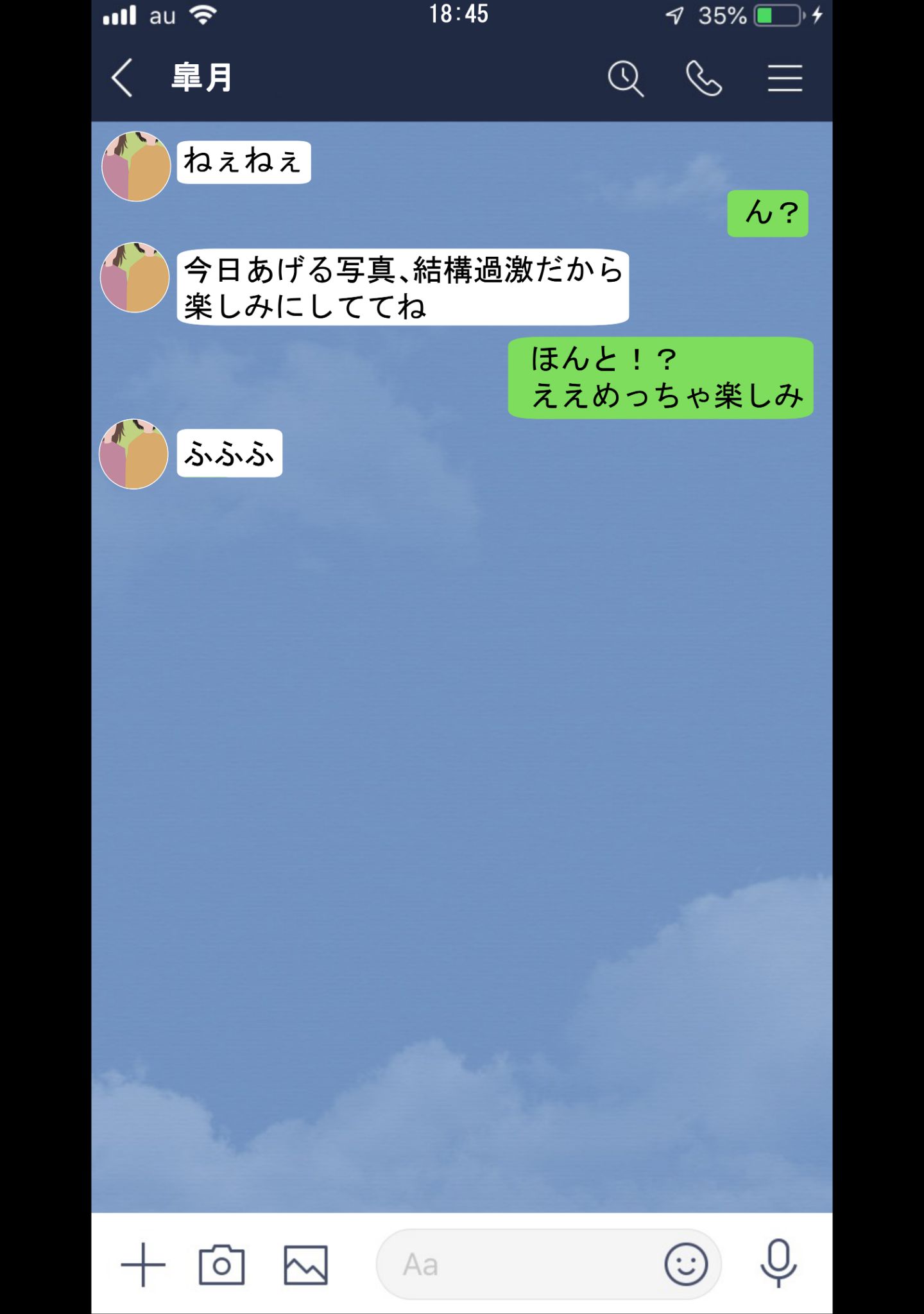Open the emoji and sticker picker
This screenshot has width=924, height=1314.
coord(685,1265)
